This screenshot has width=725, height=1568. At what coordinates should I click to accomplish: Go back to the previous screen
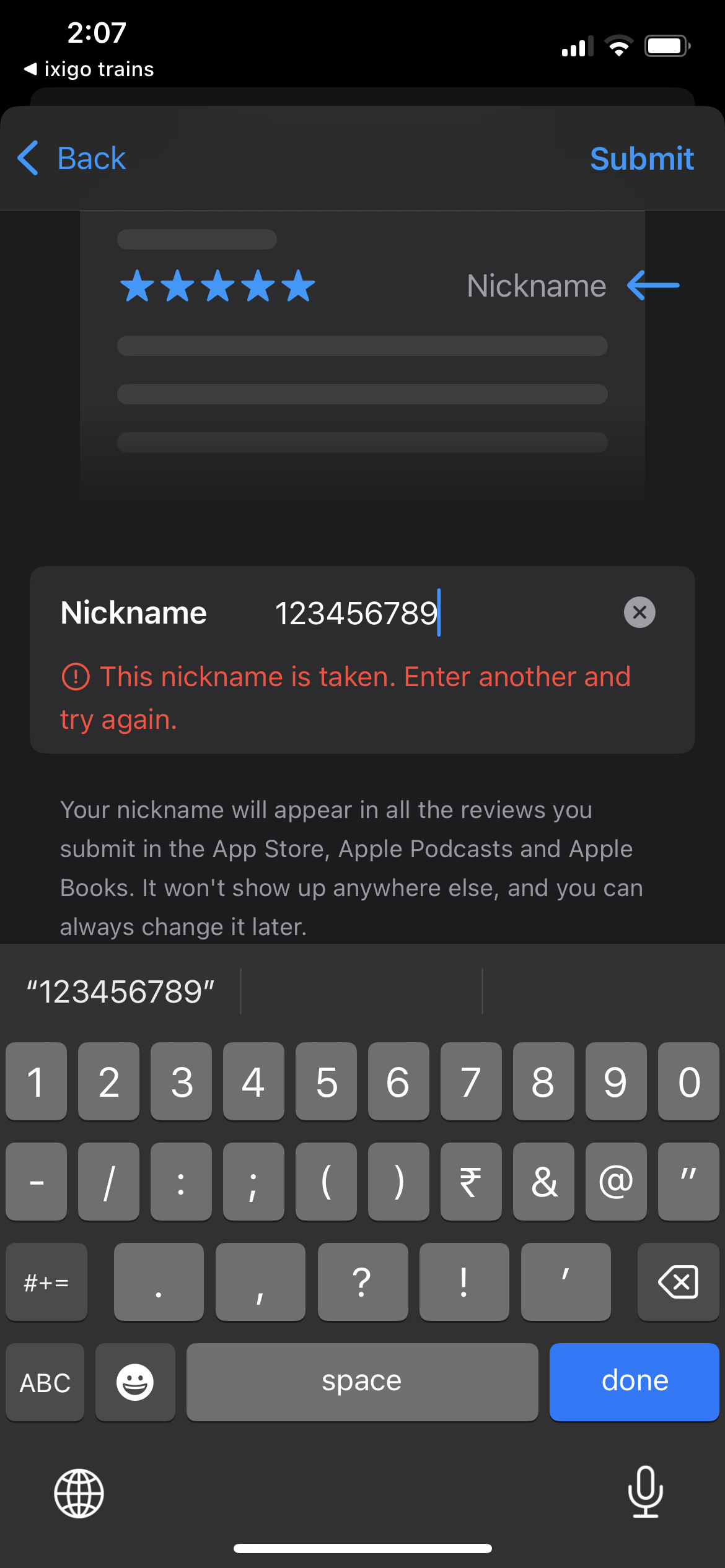[72, 159]
